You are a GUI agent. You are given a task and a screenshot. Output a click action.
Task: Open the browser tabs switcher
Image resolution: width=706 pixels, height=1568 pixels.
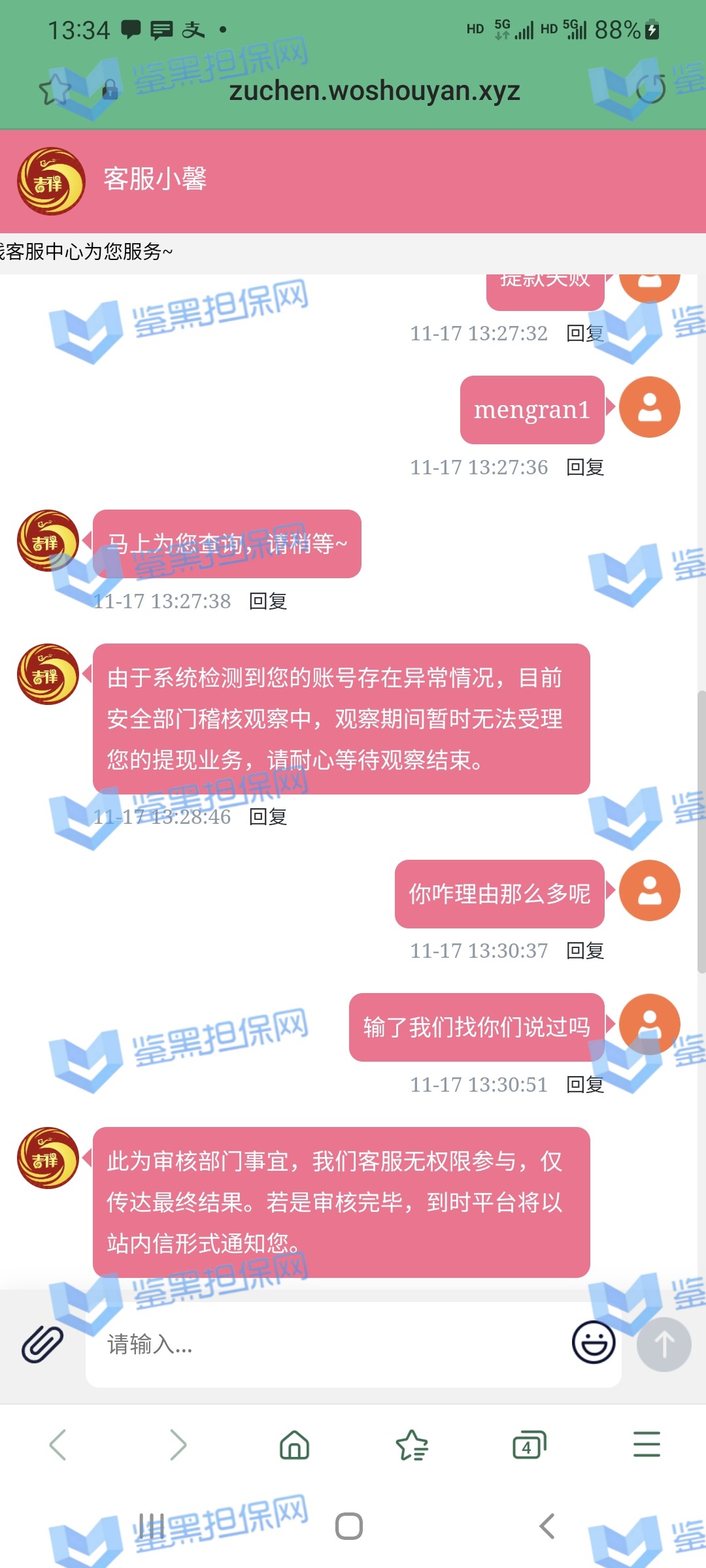pos(529,1445)
